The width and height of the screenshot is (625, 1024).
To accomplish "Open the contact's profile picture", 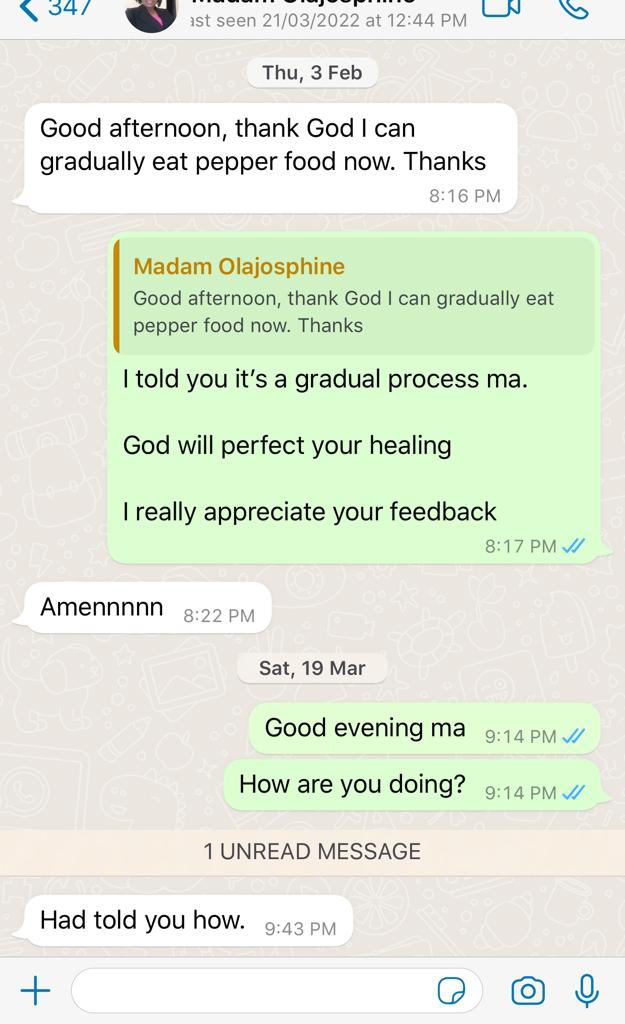I will (x=152, y=14).
